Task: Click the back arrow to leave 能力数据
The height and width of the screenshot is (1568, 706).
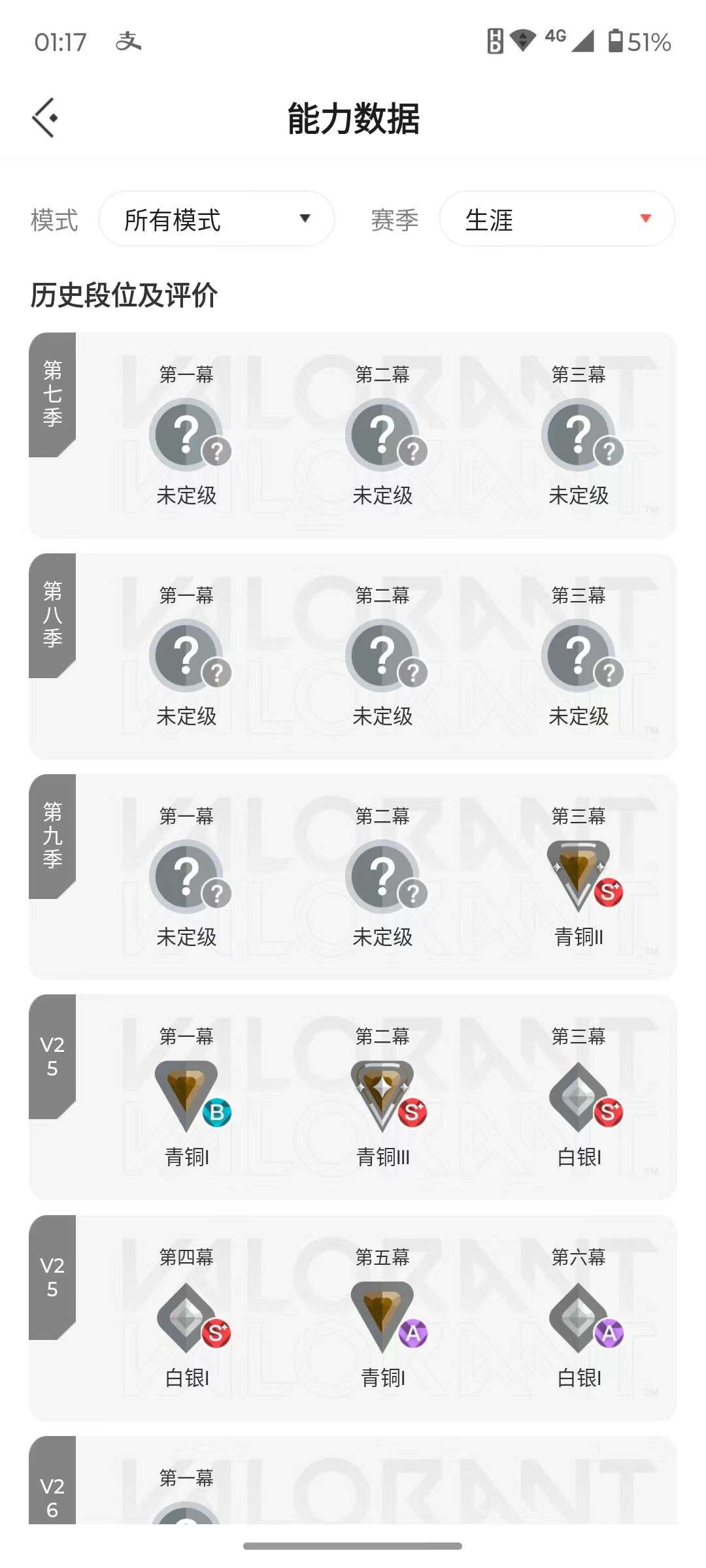Action: click(44, 118)
